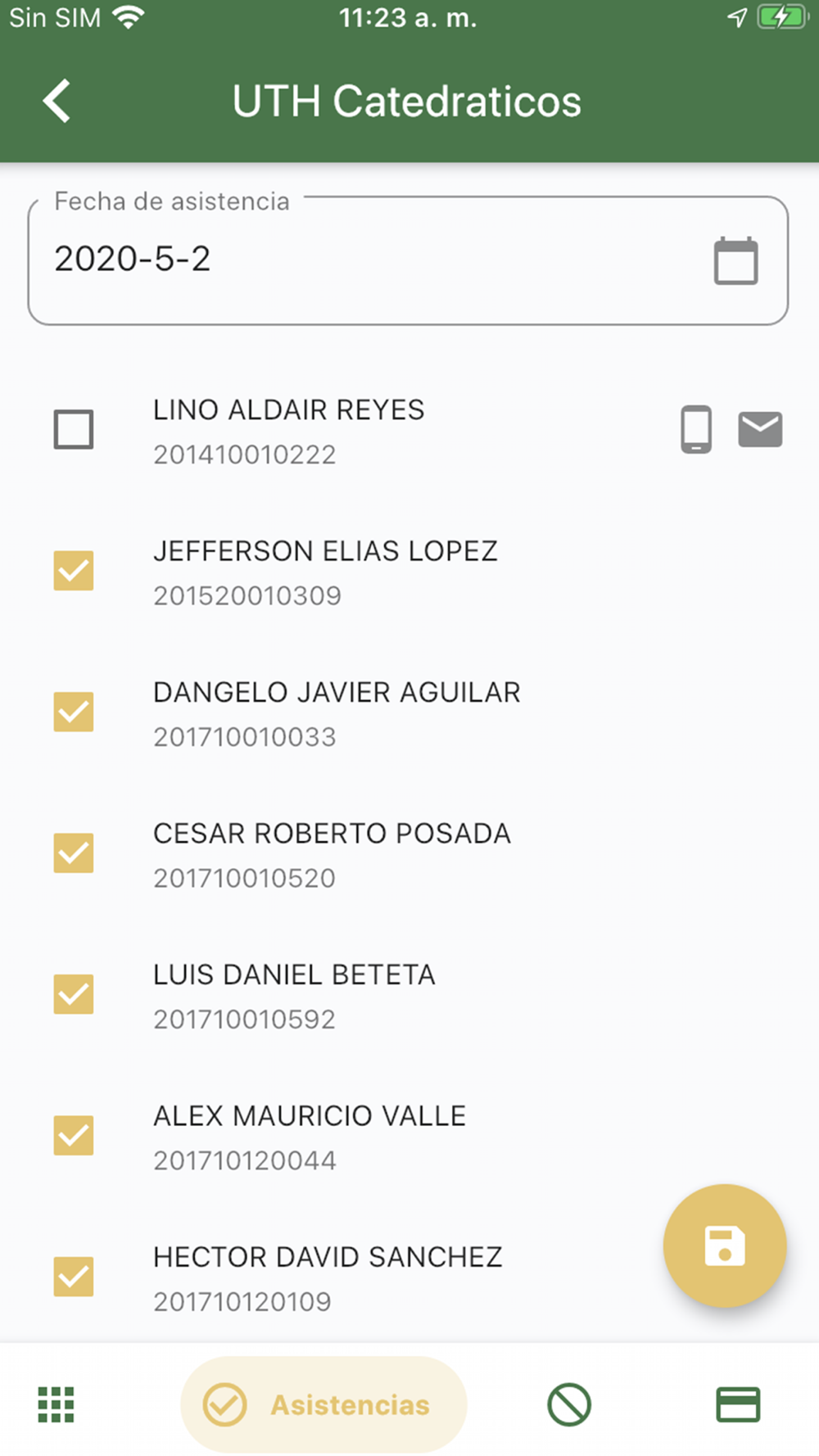Uncheck JEFFERSON ELIAS LOPEZ attendance
This screenshot has height=1456, width=819.
click(x=74, y=571)
